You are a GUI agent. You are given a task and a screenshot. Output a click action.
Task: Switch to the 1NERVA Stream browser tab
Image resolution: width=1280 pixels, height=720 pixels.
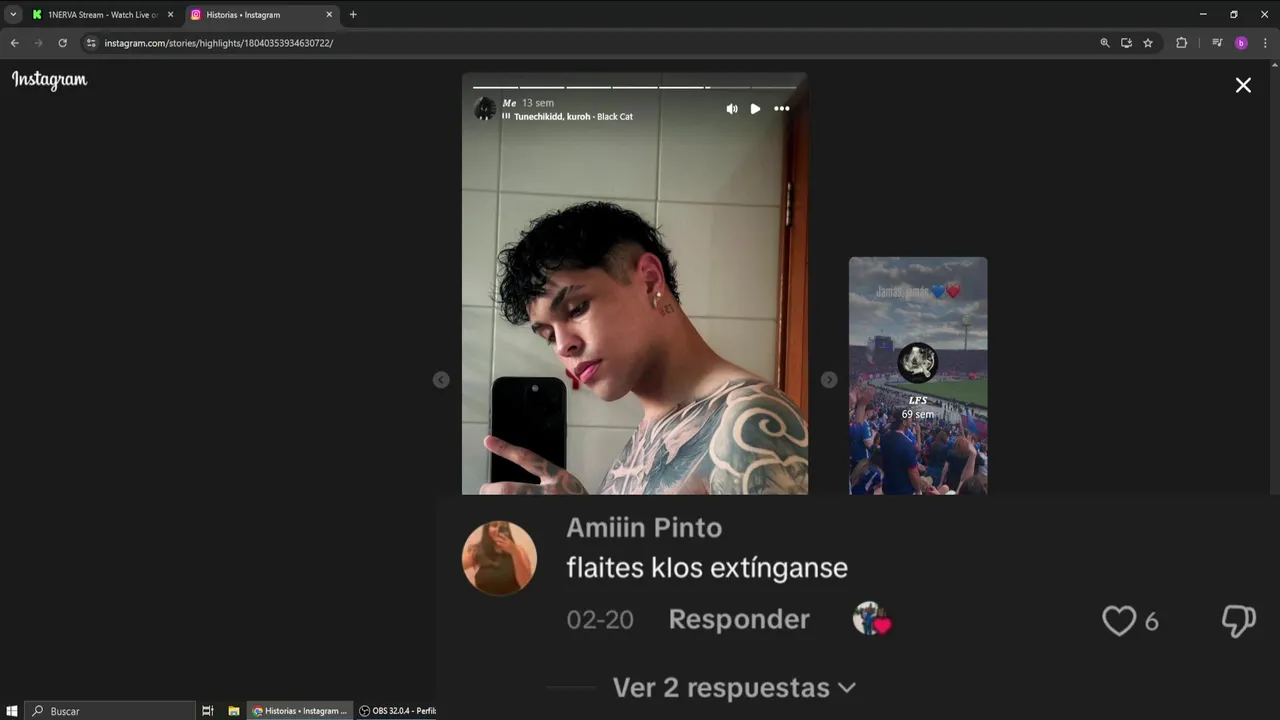100,15
